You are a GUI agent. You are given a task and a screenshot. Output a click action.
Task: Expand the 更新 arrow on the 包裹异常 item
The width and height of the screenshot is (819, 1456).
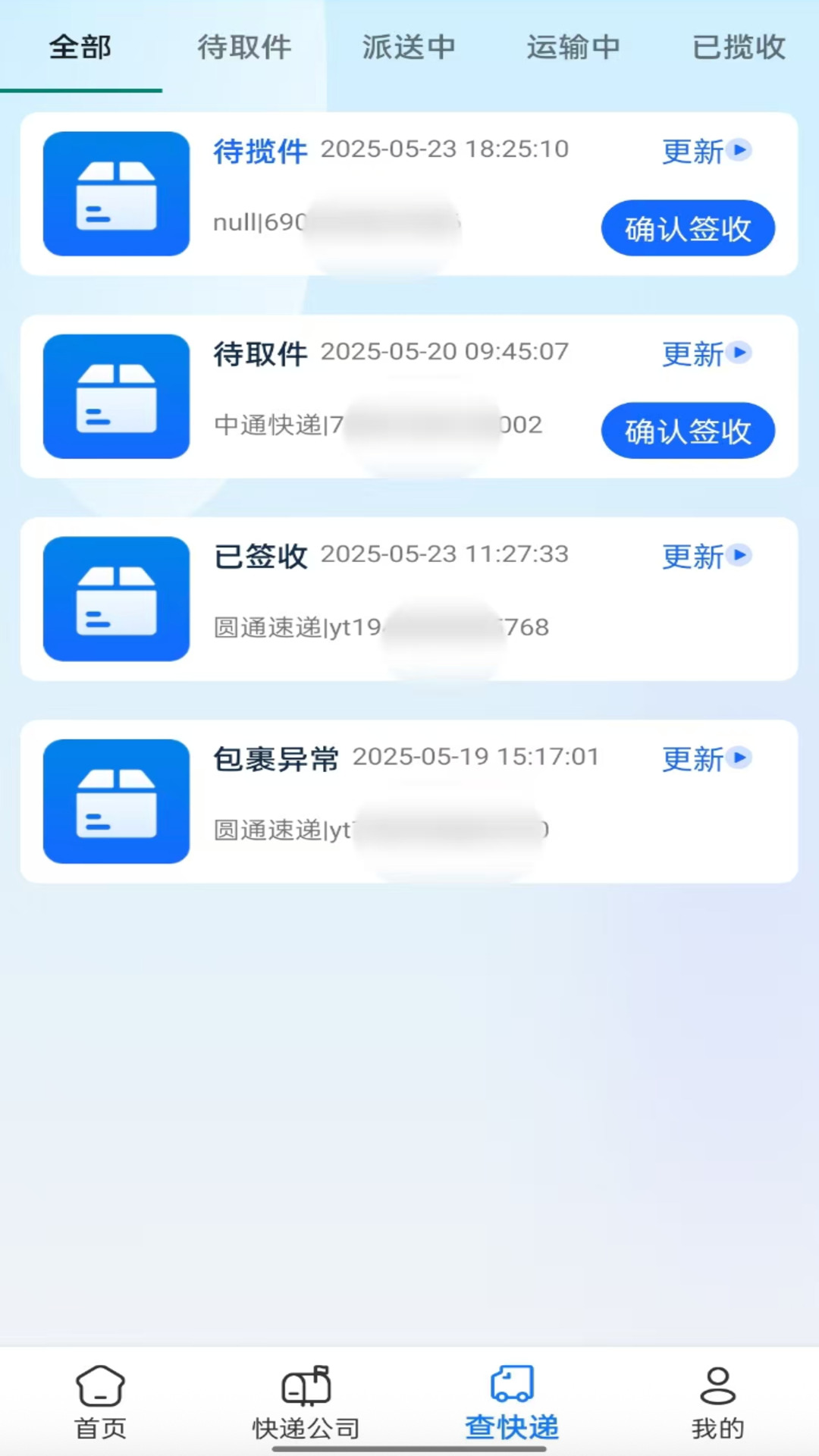pos(741,758)
